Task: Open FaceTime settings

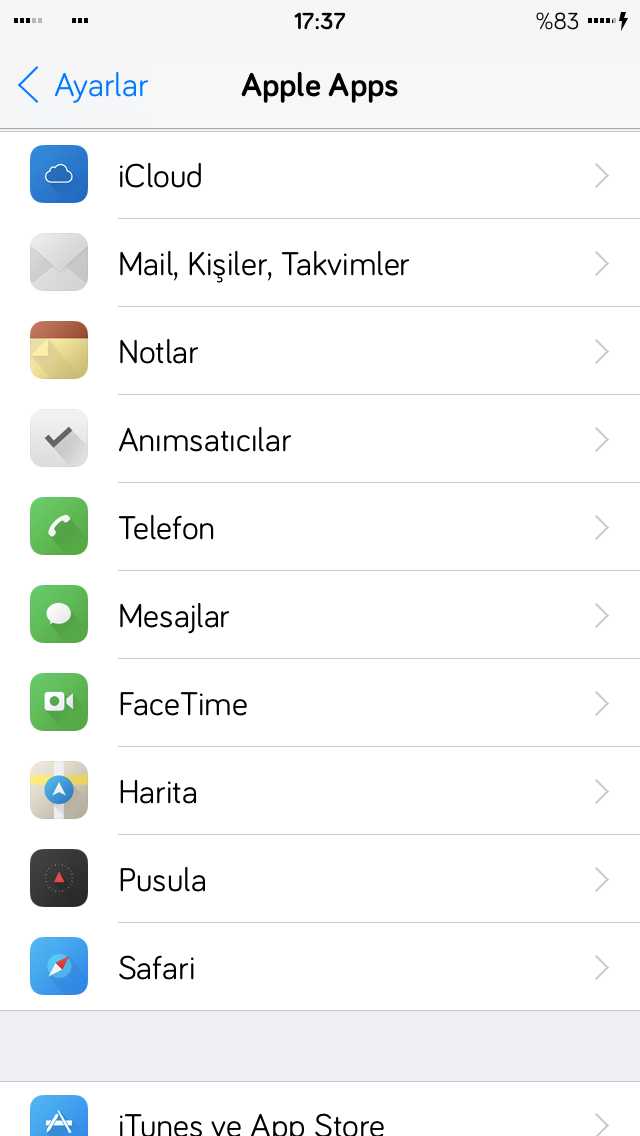Action: pyautogui.click(x=320, y=704)
